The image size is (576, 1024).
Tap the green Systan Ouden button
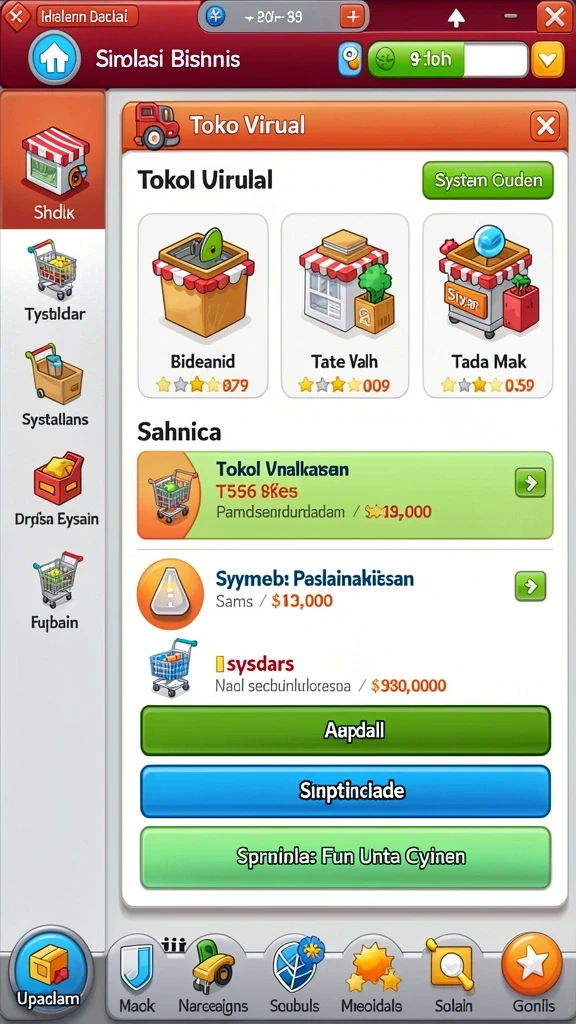(x=488, y=180)
